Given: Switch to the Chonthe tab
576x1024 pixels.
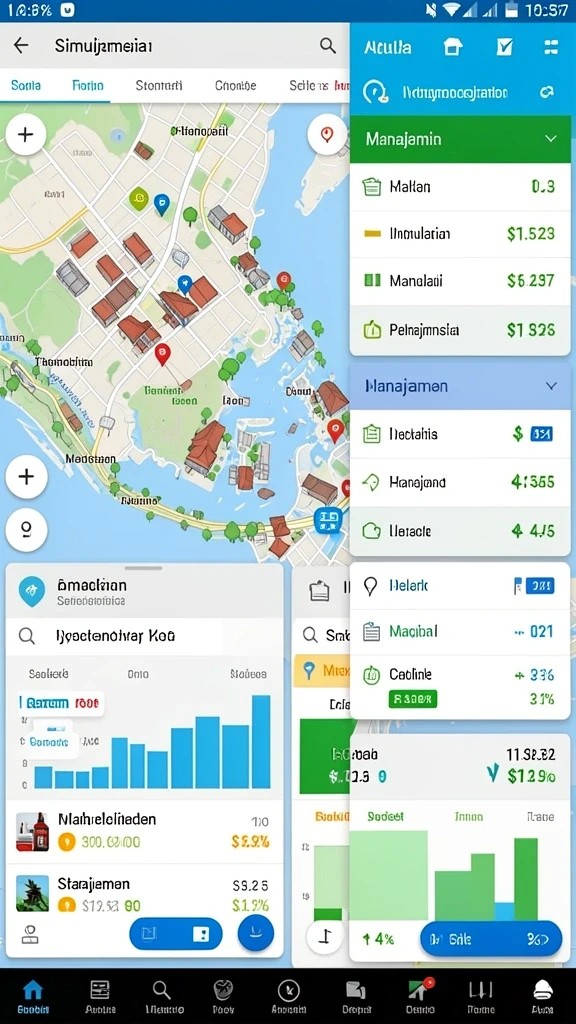Looking at the screenshot, I should 235,86.
